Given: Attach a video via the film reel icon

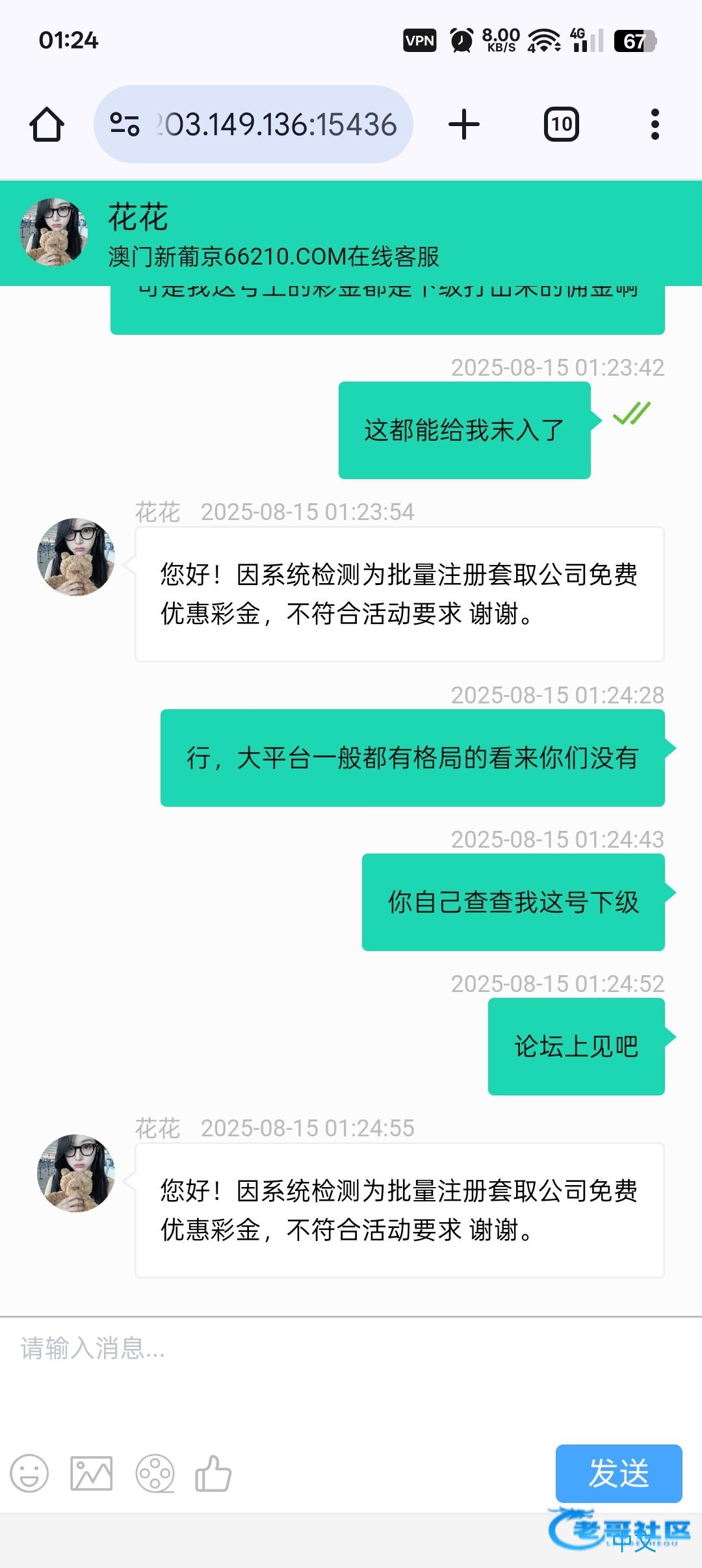Looking at the screenshot, I should click(x=155, y=1472).
